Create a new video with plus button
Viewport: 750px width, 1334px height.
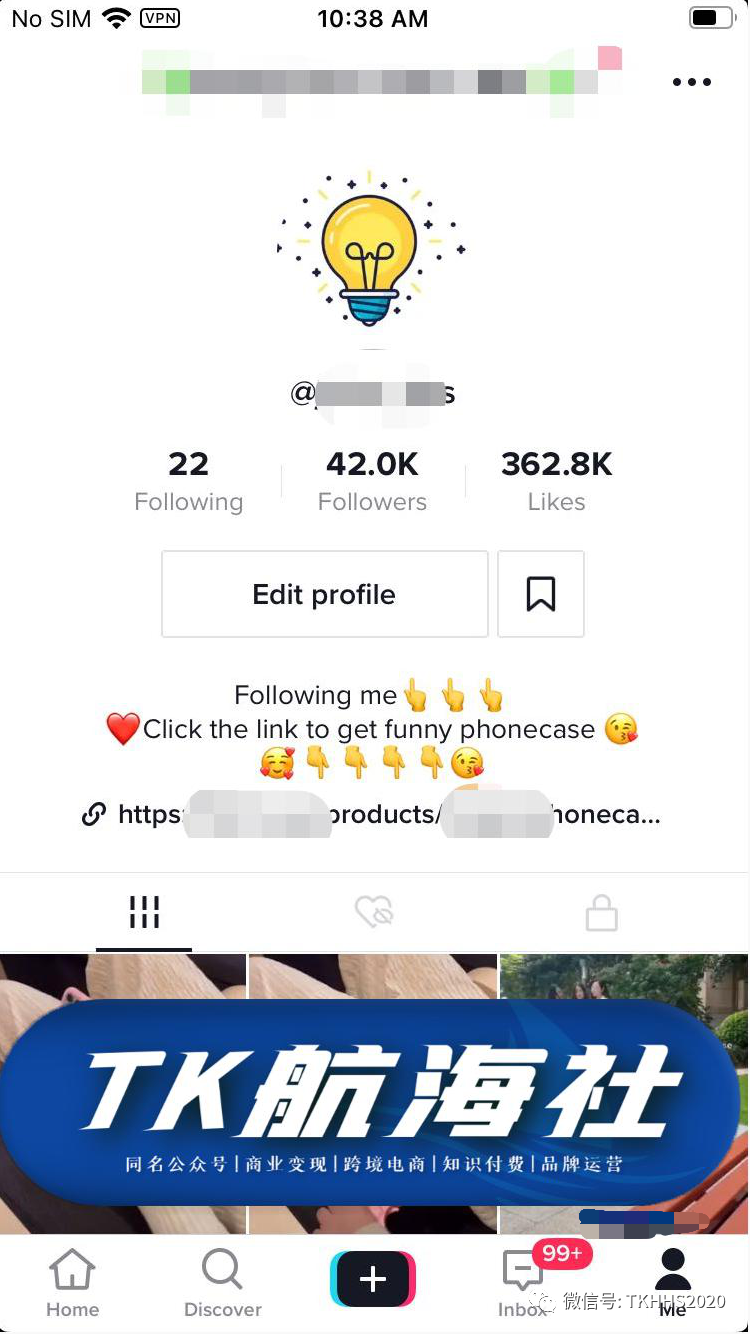point(372,1279)
